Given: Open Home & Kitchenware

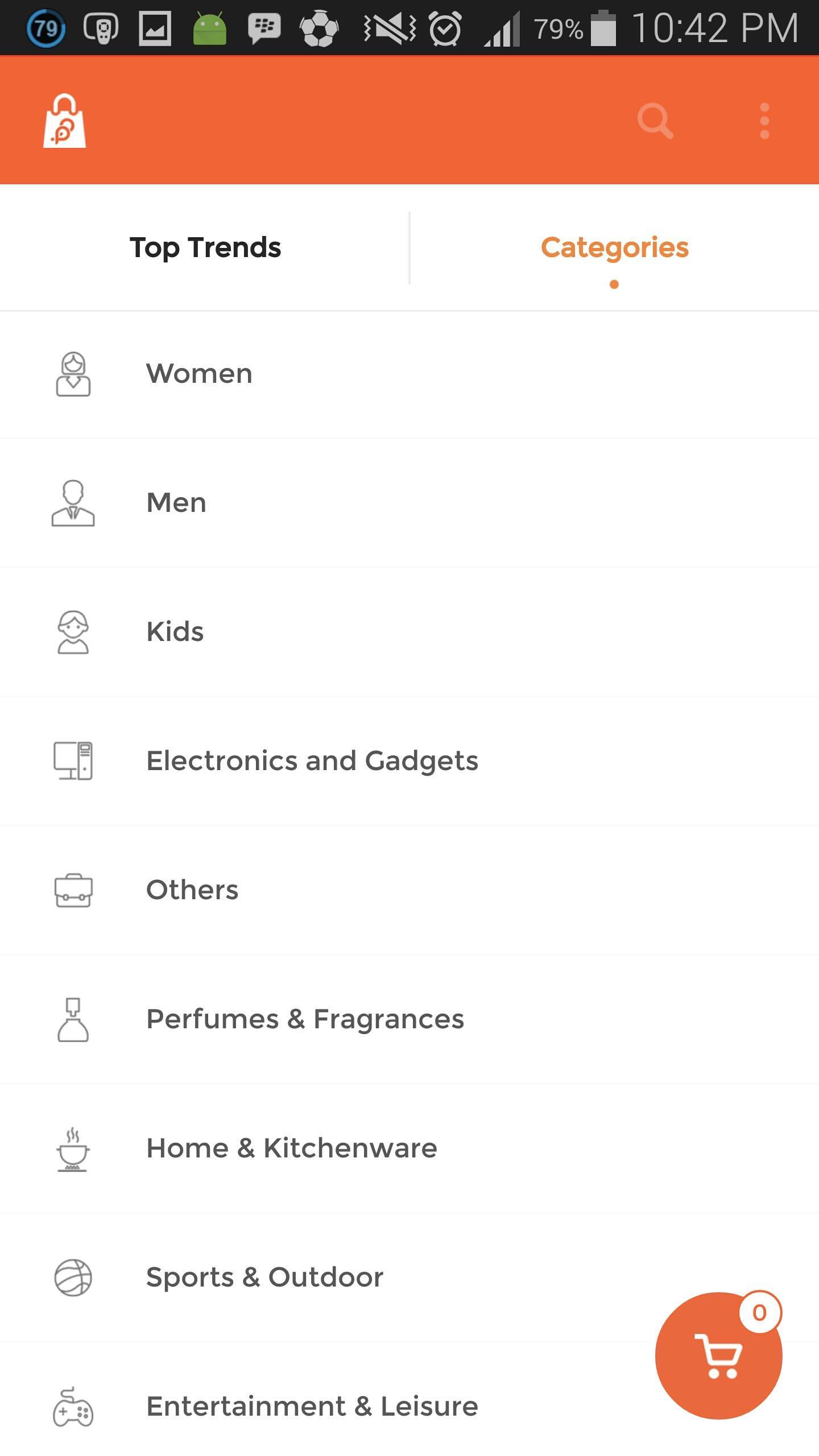Looking at the screenshot, I should [291, 1148].
